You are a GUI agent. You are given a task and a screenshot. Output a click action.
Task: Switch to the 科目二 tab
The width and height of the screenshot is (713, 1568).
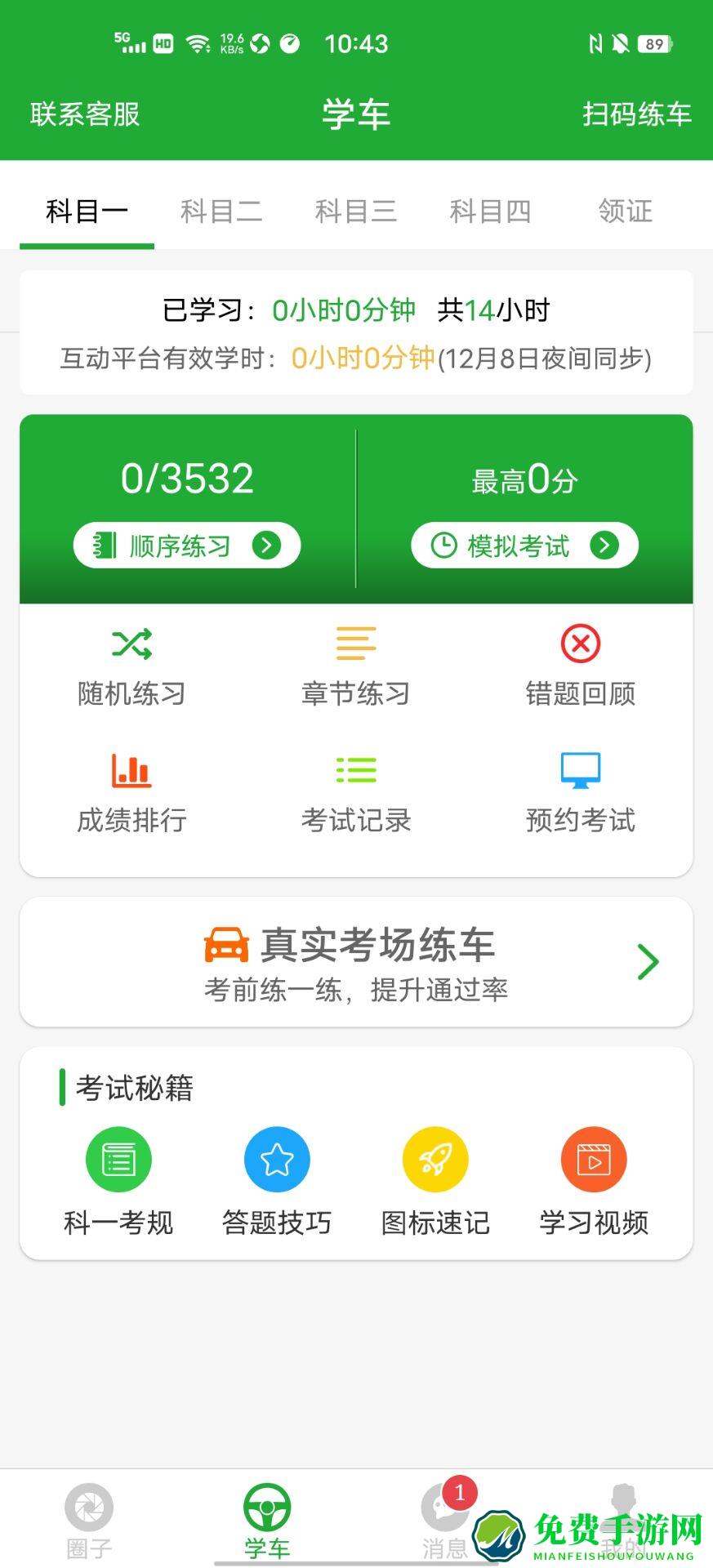point(222,211)
